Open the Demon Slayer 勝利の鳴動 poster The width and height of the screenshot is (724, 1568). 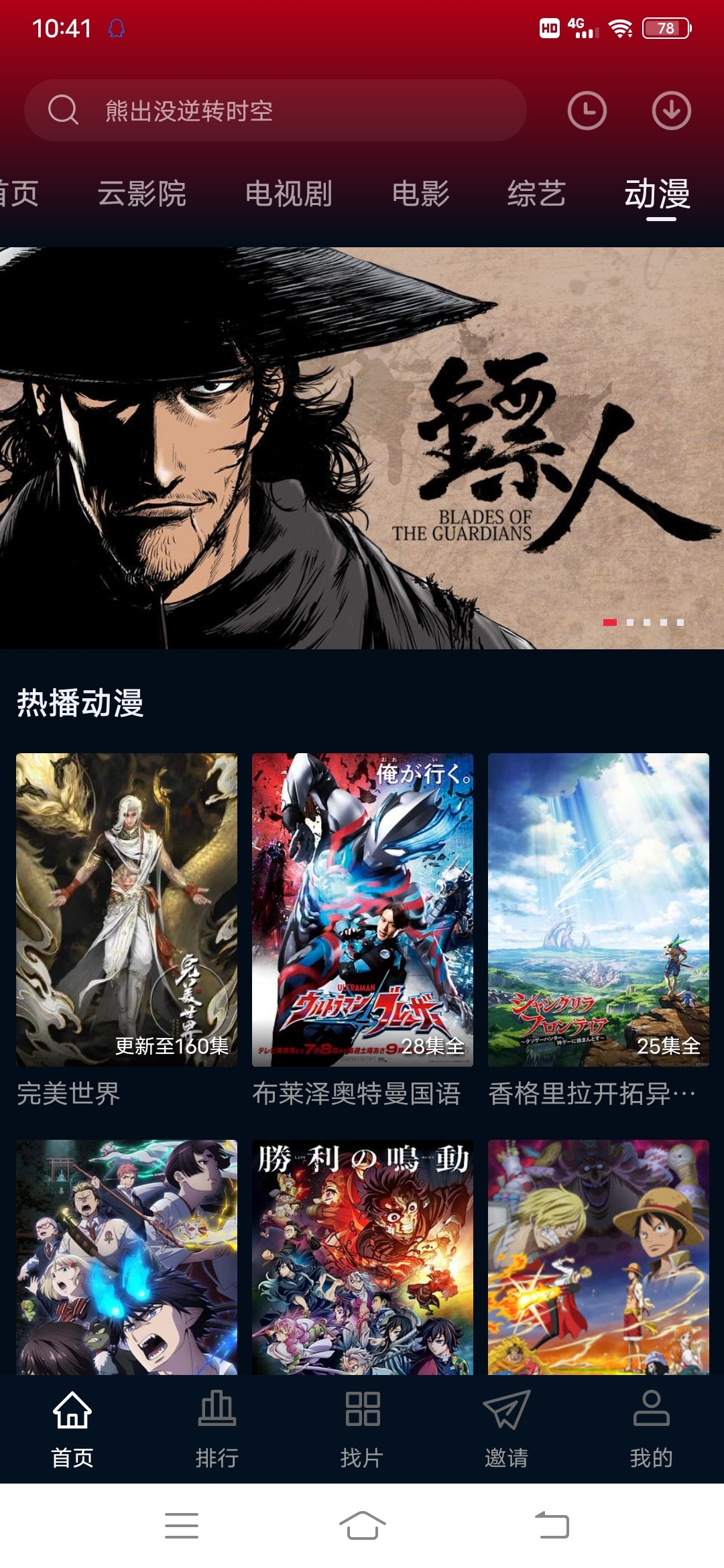coord(362,1256)
